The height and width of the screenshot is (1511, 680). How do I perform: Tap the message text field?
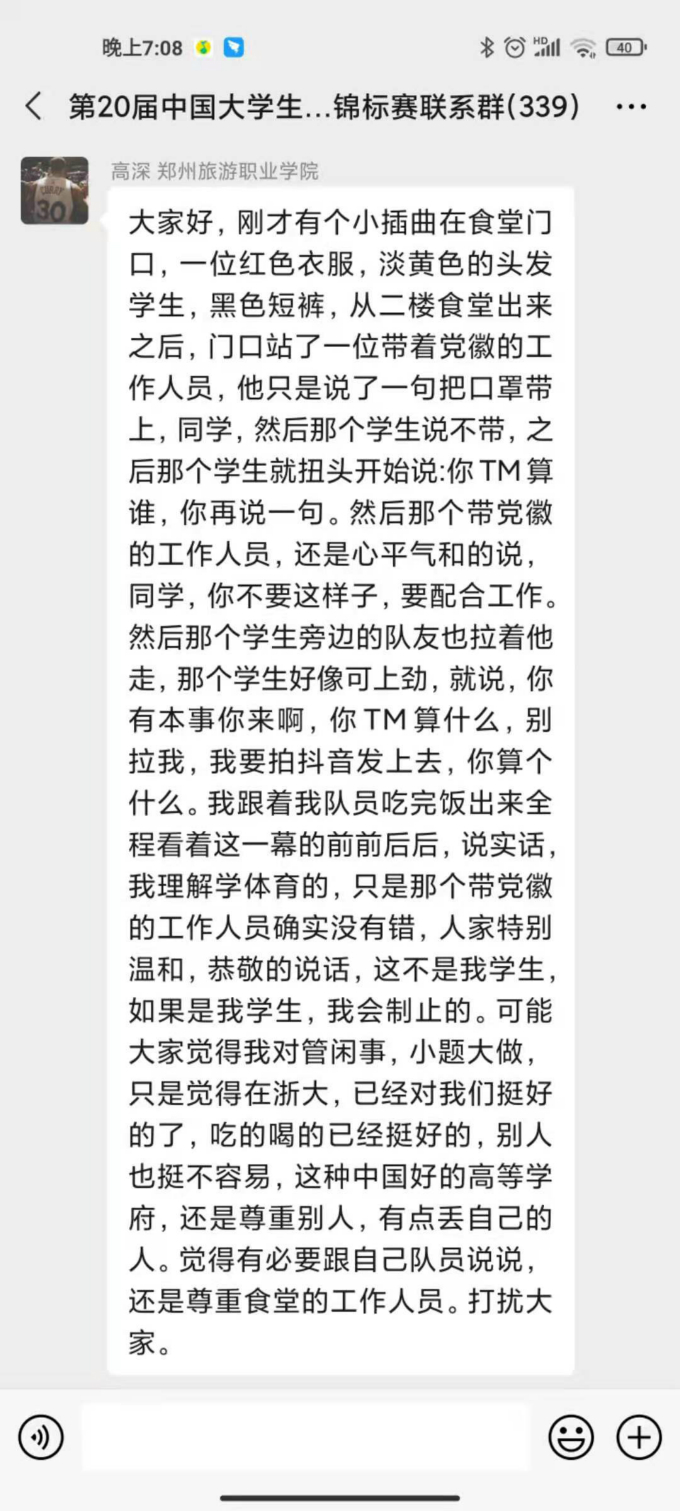(x=306, y=1437)
